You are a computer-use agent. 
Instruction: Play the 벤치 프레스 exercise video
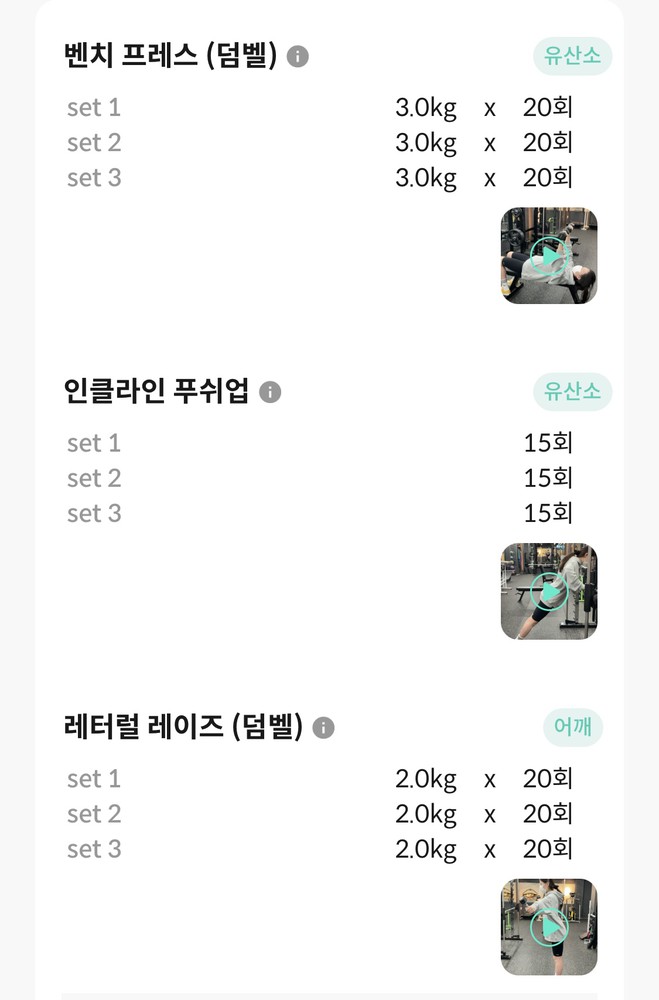coord(548,256)
